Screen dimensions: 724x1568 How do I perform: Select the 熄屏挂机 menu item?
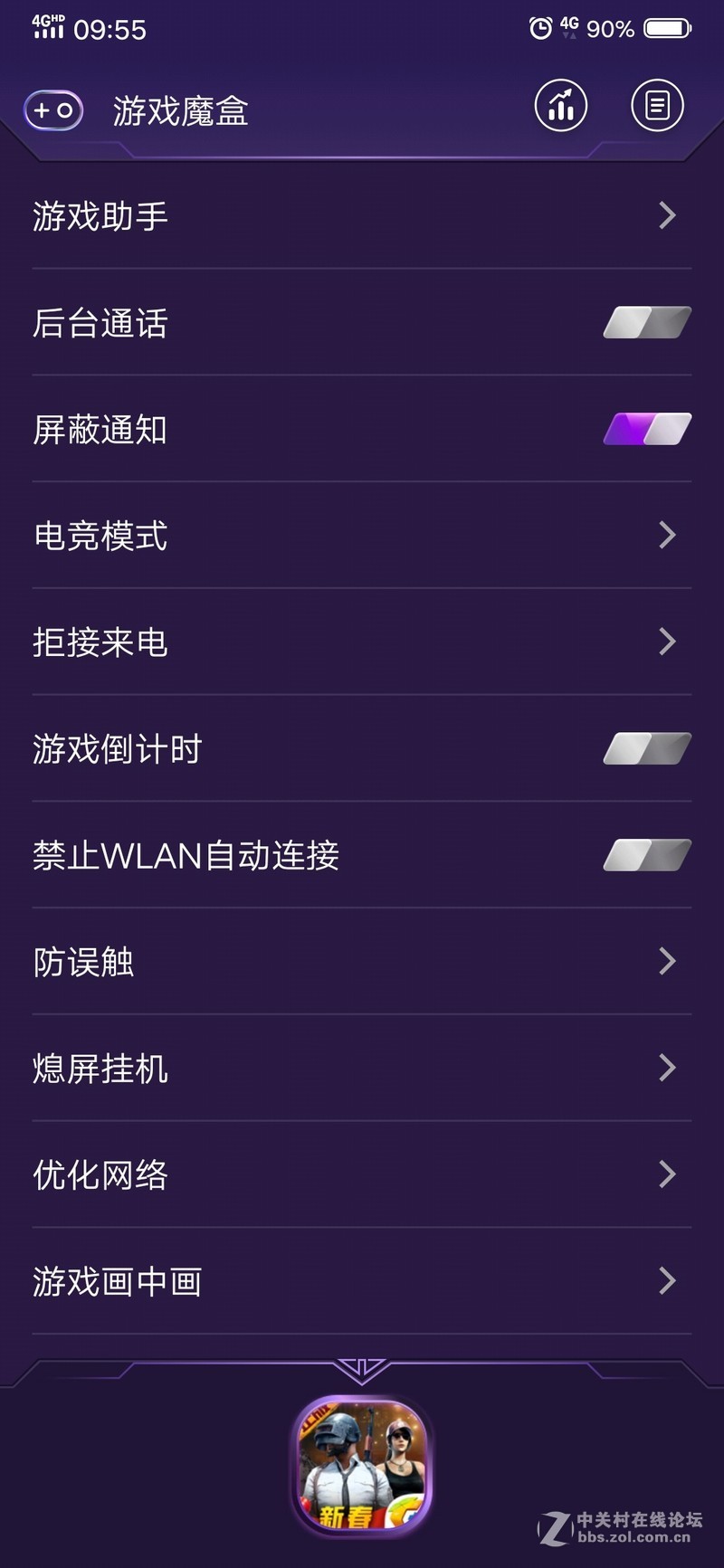click(362, 1069)
